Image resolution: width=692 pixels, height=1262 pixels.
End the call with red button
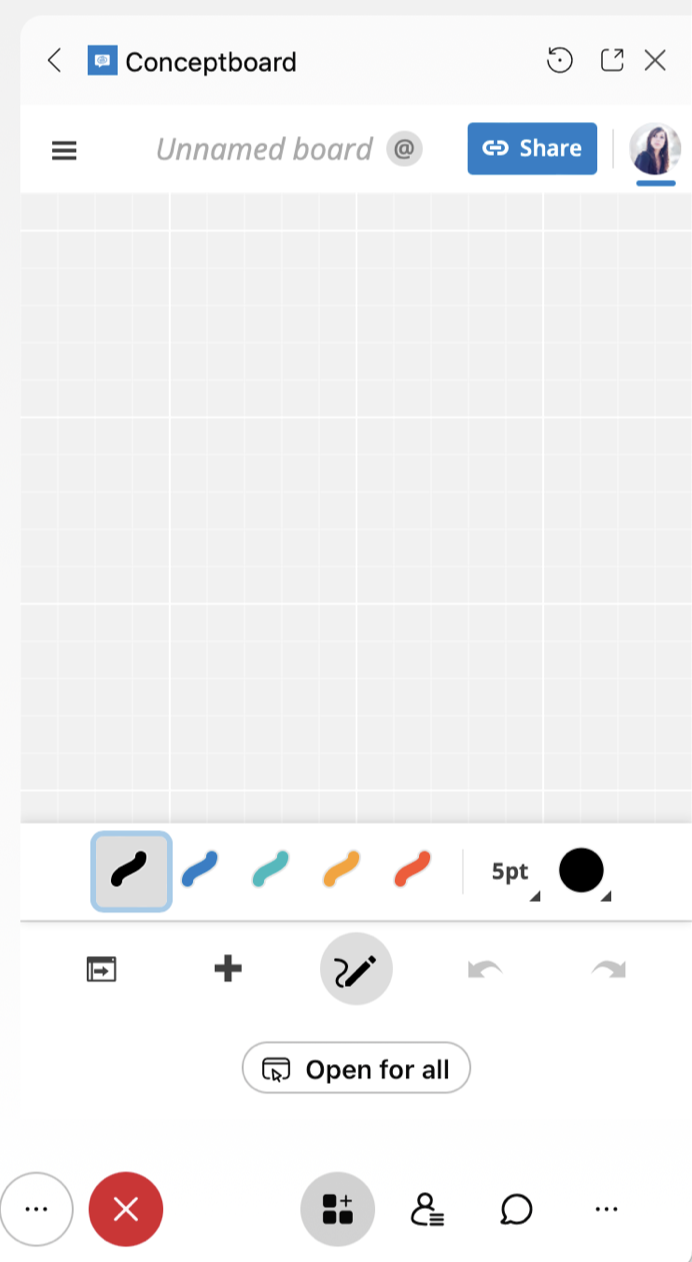126,1210
